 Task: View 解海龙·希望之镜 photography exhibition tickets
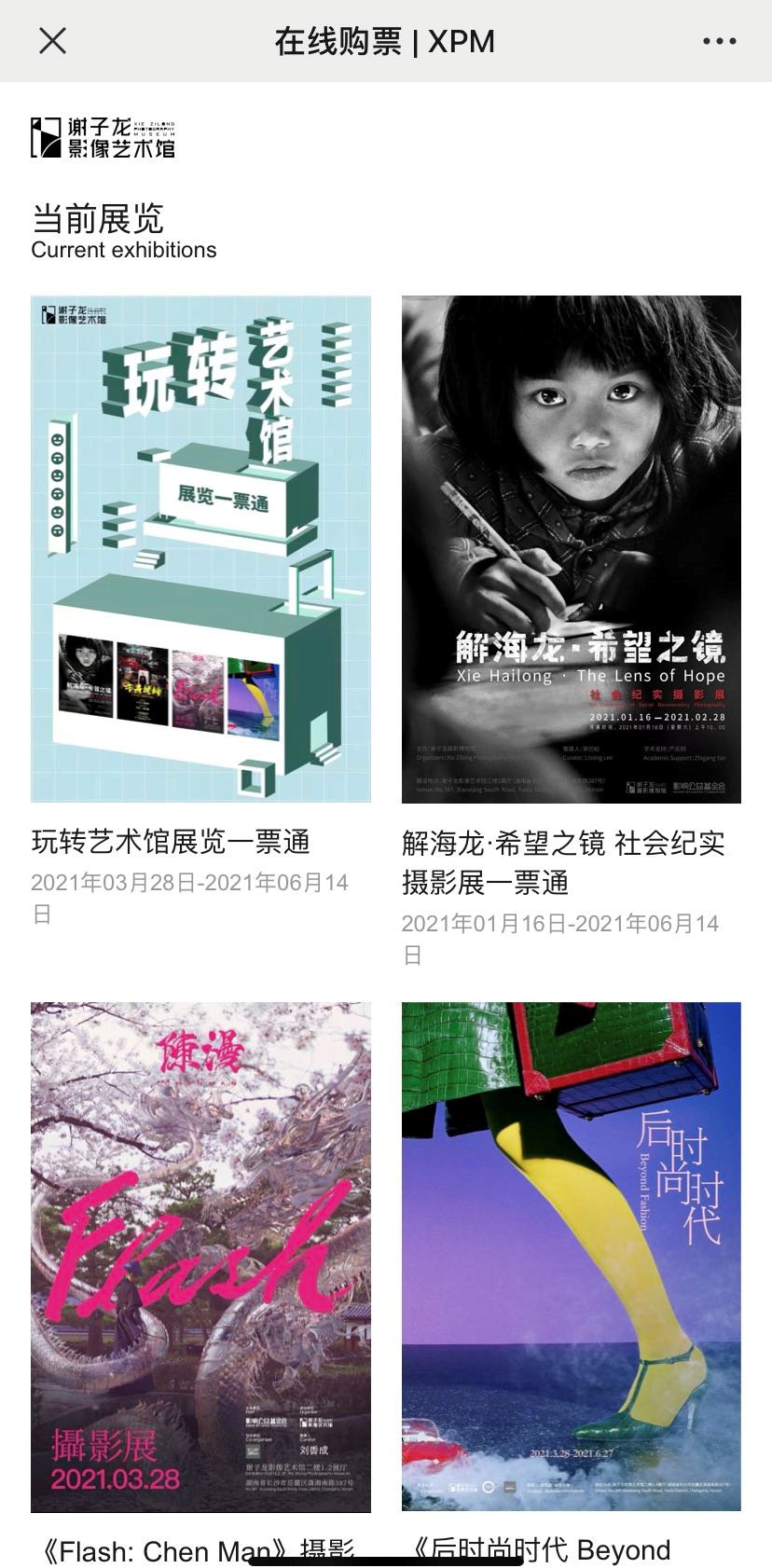coord(571,549)
